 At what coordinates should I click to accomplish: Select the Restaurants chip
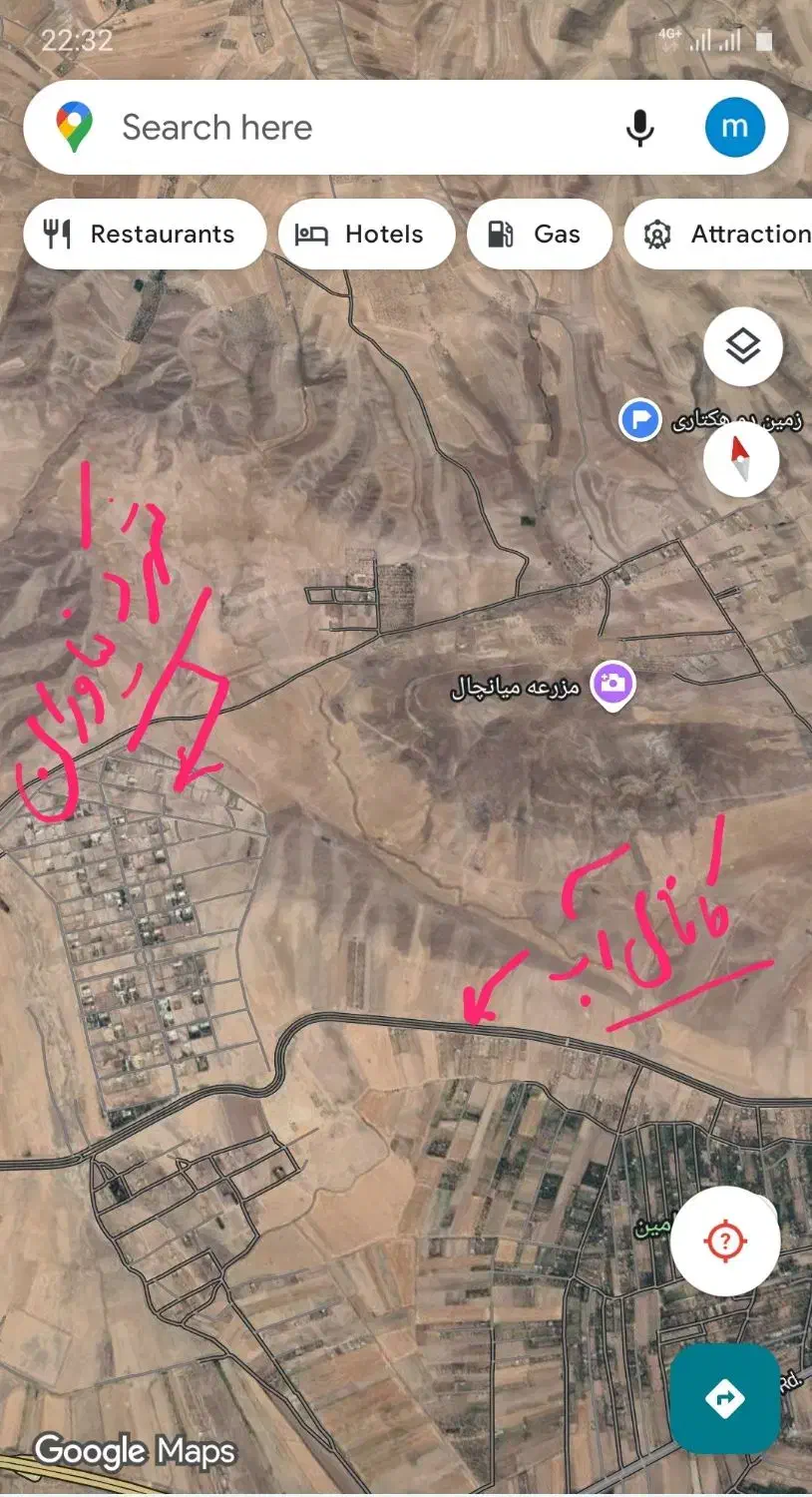coord(143,235)
